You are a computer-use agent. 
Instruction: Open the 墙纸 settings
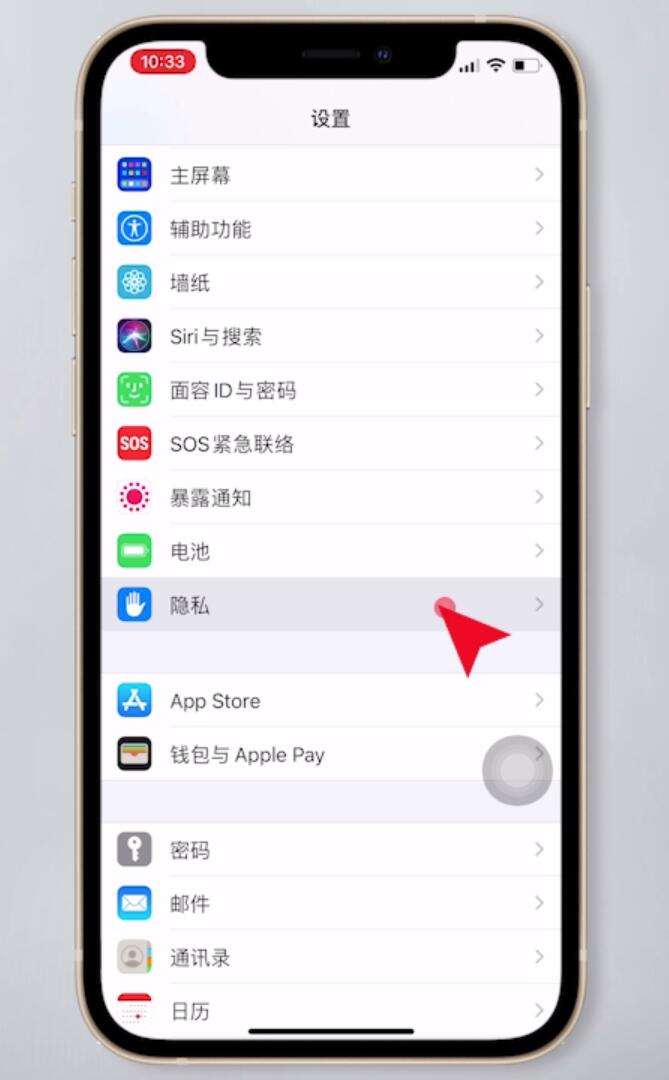(331, 282)
